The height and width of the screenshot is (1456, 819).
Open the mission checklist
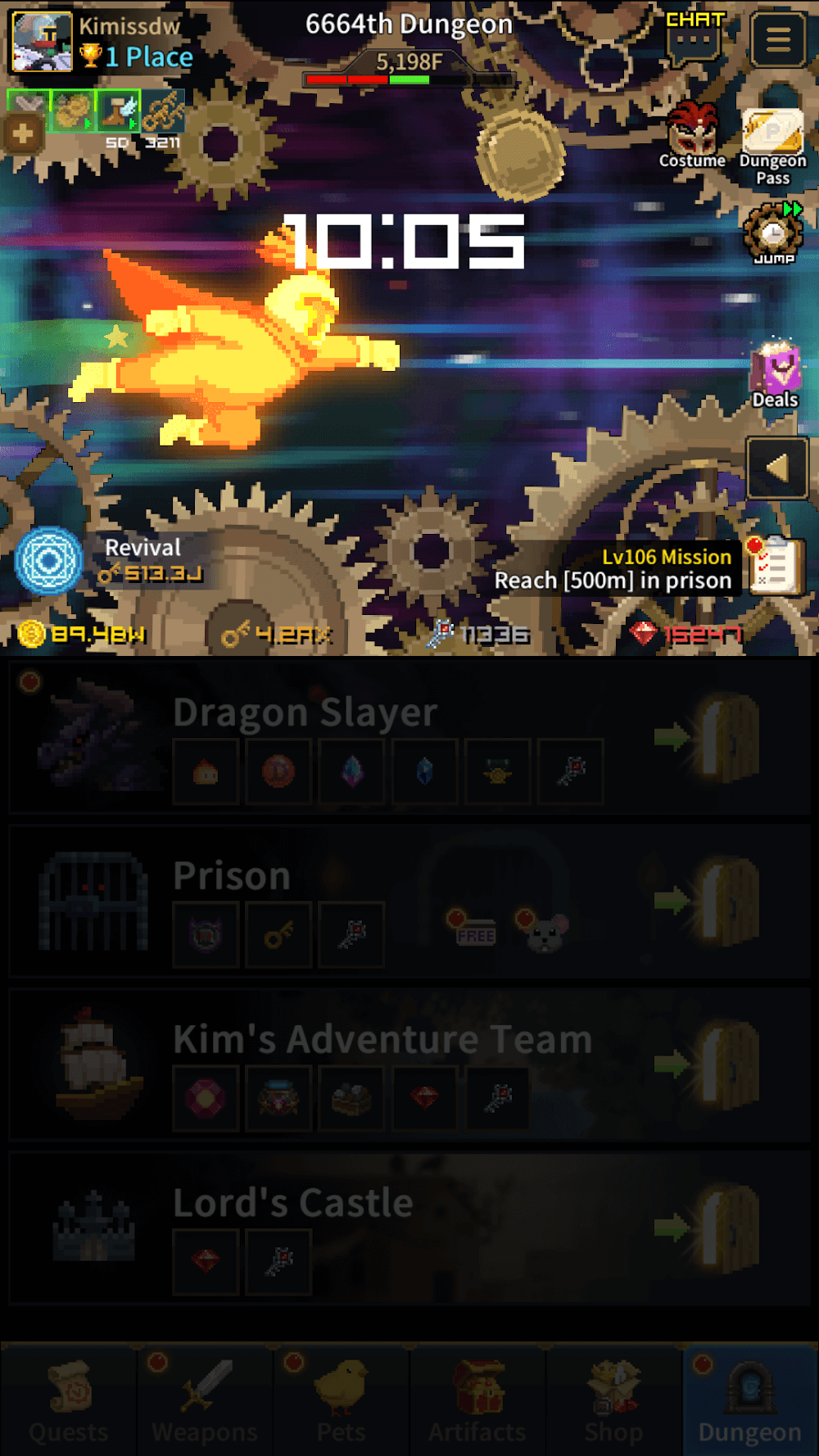(x=775, y=566)
